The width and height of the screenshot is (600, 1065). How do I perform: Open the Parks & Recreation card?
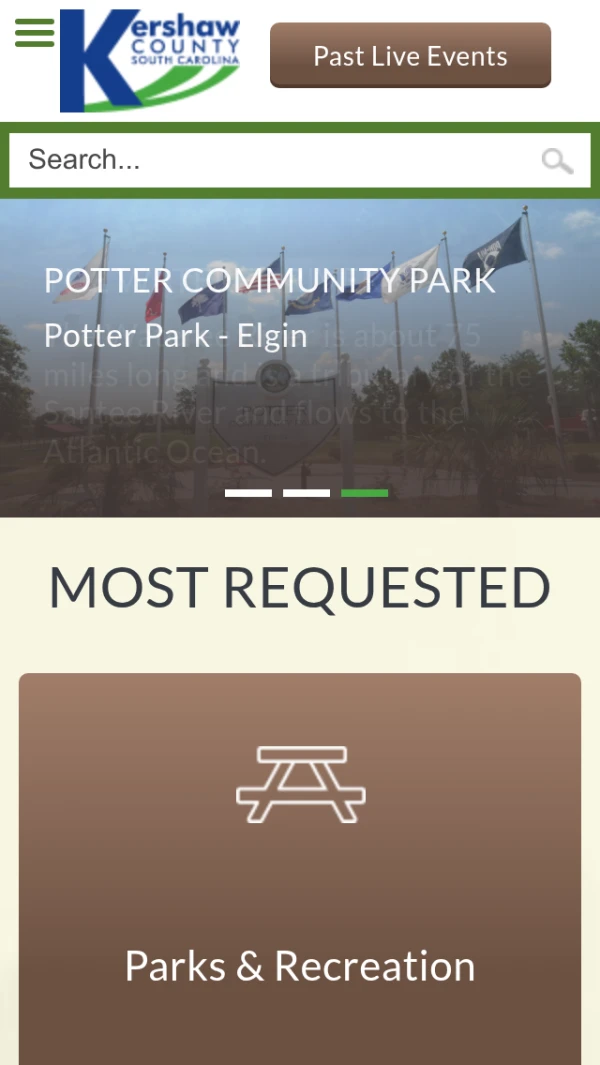(300, 868)
